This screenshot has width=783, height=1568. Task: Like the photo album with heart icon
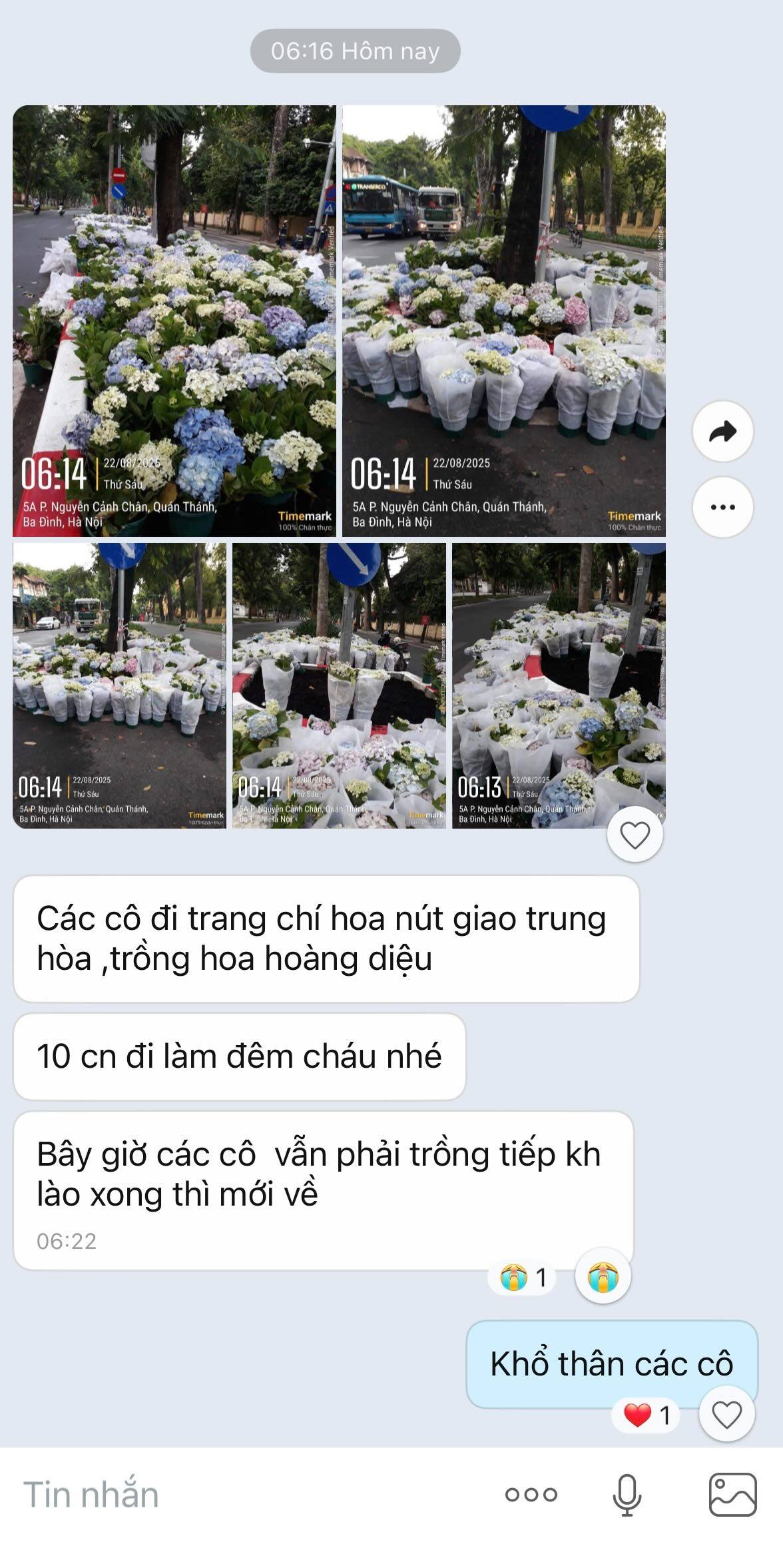635,835
